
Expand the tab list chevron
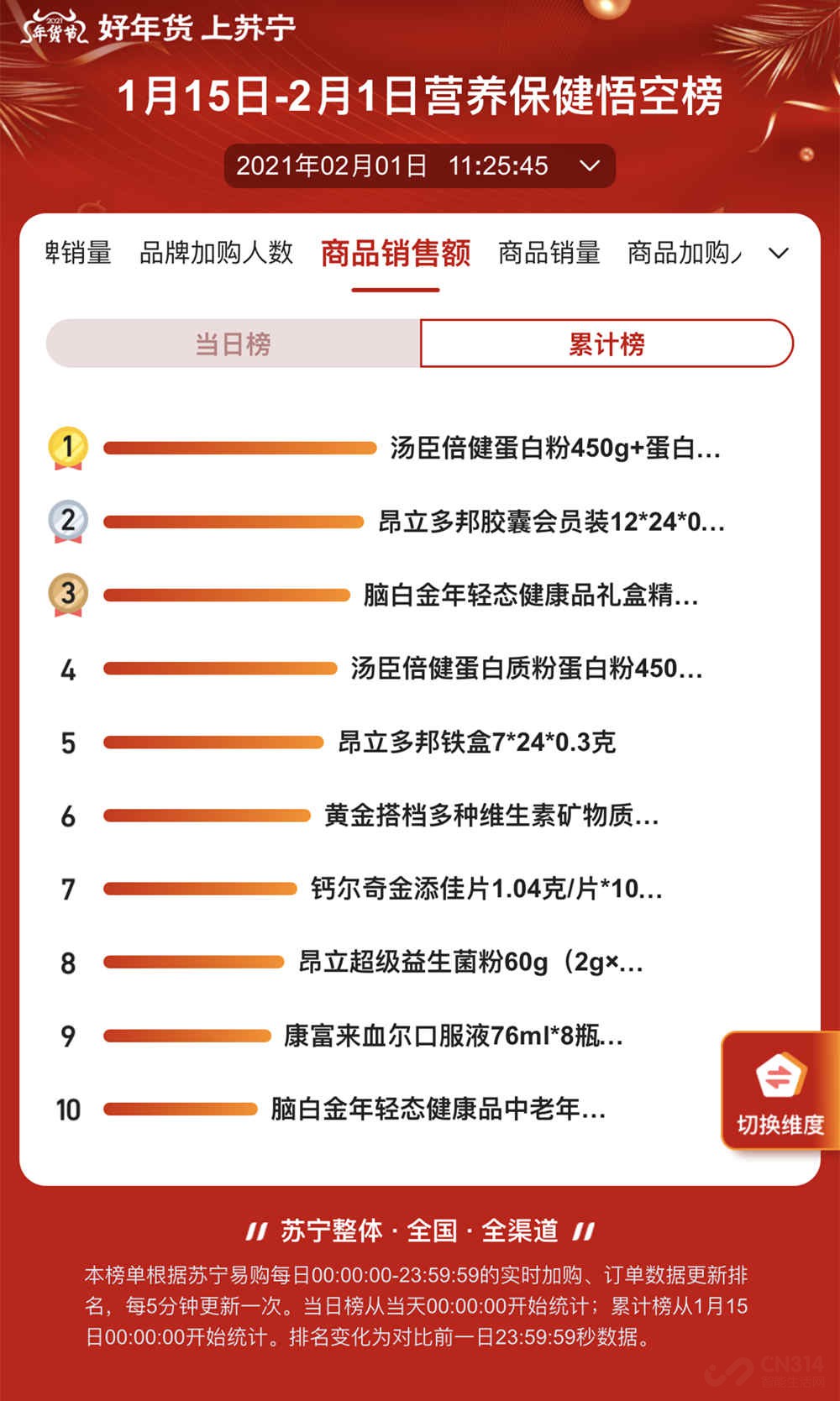pyautogui.click(x=779, y=253)
